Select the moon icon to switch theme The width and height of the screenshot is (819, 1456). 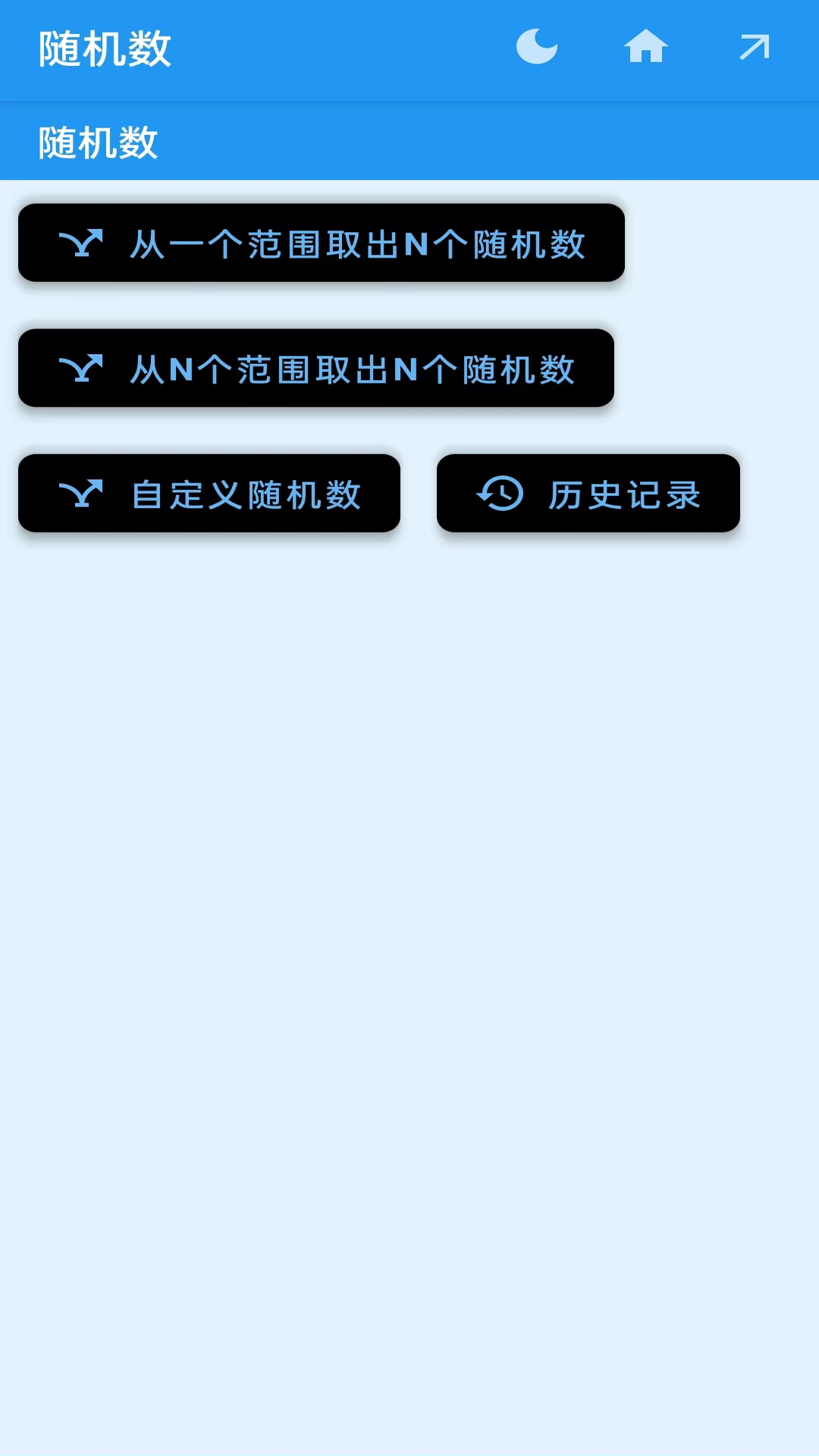537,48
